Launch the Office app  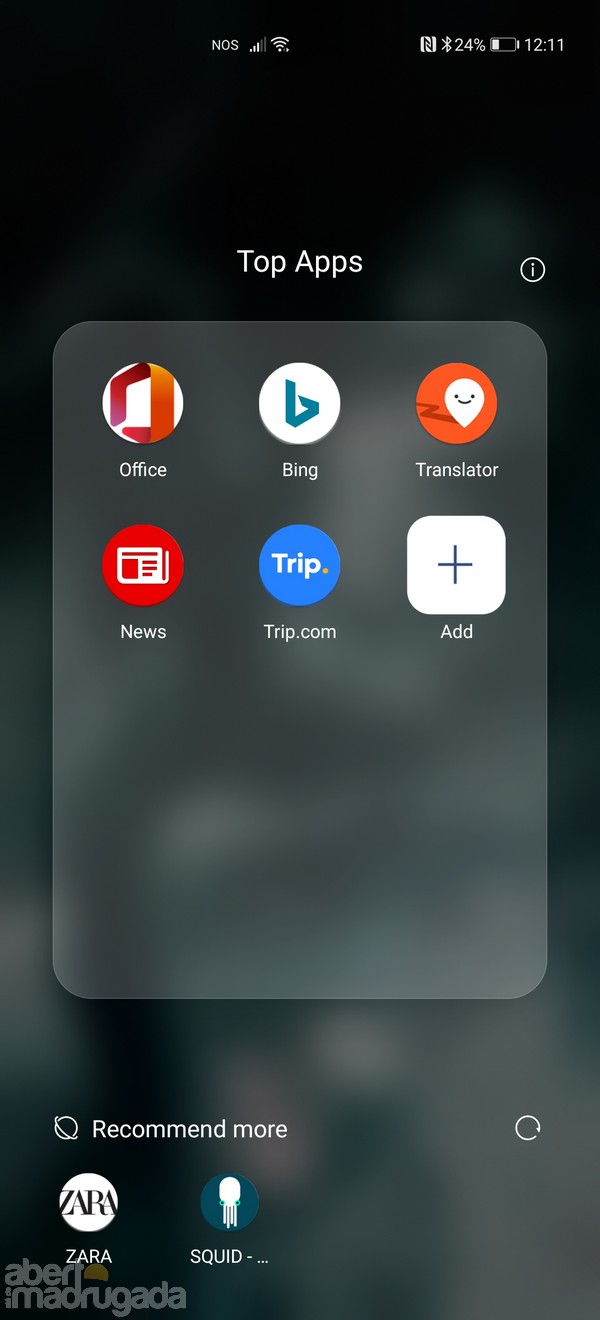pyautogui.click(x=143, y=403)
